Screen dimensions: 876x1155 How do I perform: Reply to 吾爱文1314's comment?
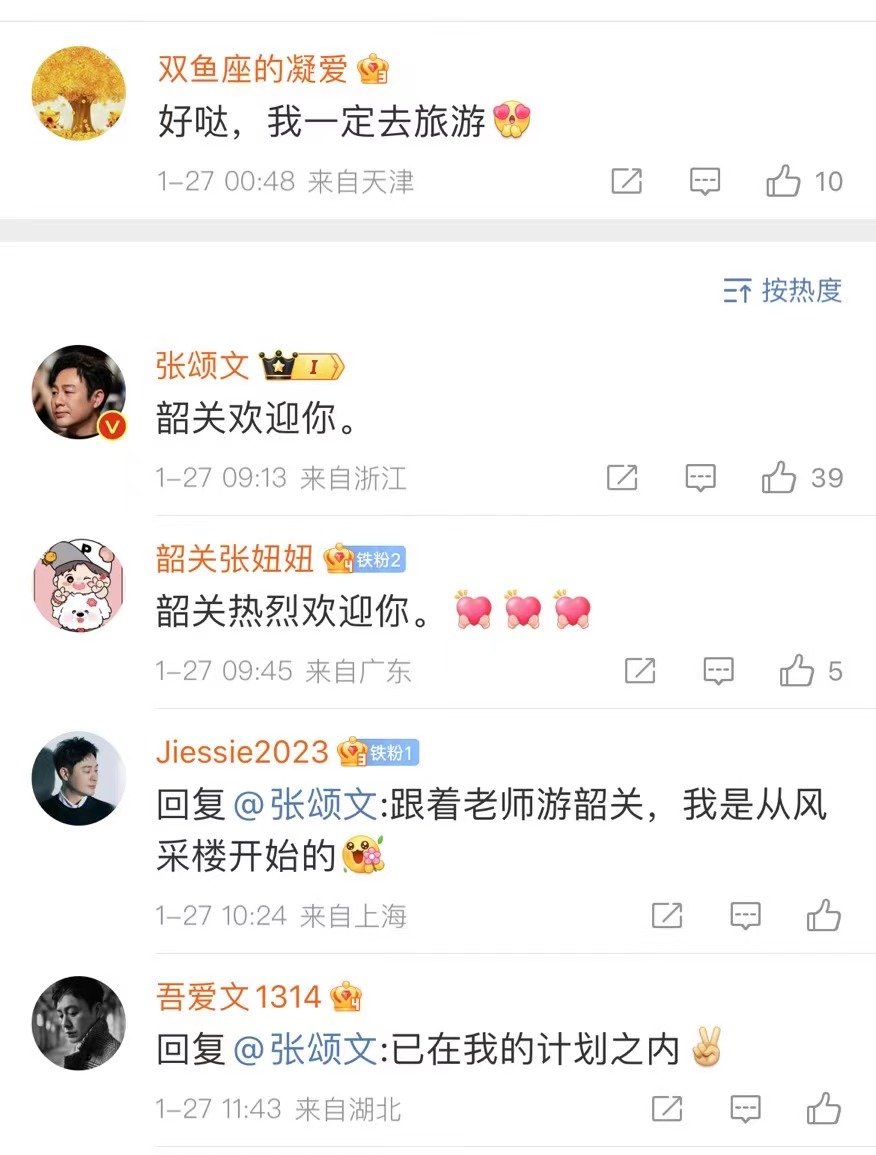click(745, 1108)
